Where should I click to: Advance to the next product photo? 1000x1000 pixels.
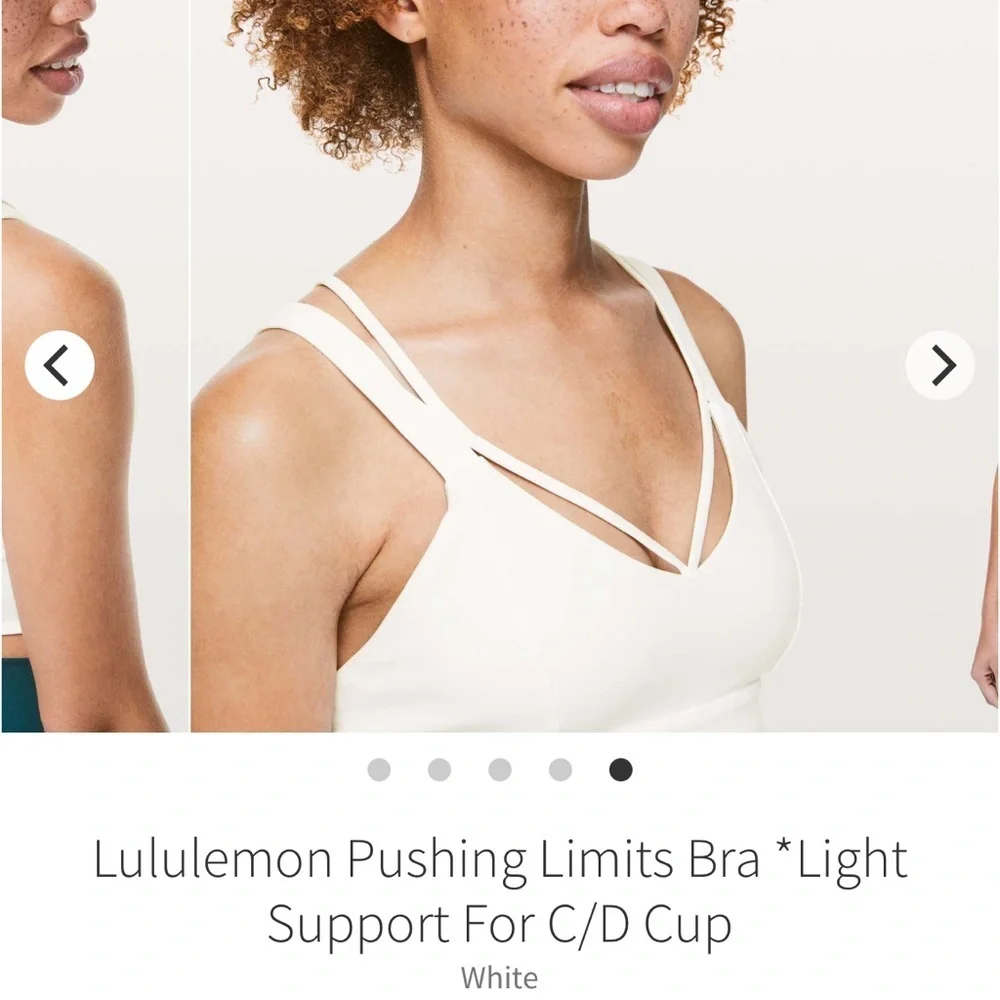pyautogui.click(x=940, y=366)
